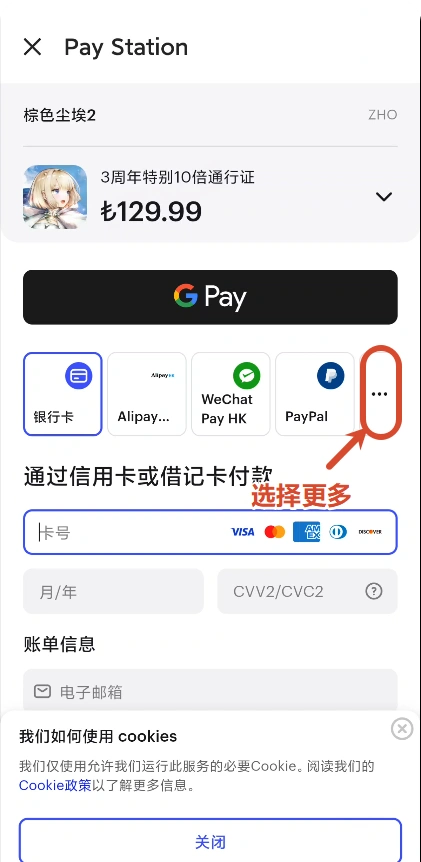This screenshot has width=421, height=862.
Task: Focus the 卡号 card number field
Action: click(210, 532)
